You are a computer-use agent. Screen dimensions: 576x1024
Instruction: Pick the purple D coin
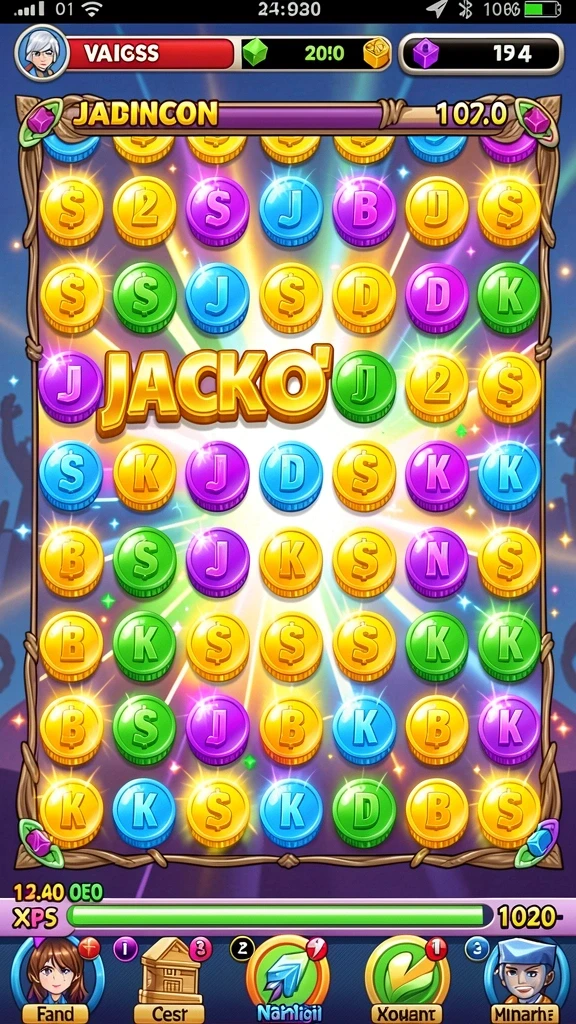pyautogui.click(x=436, y=298)
